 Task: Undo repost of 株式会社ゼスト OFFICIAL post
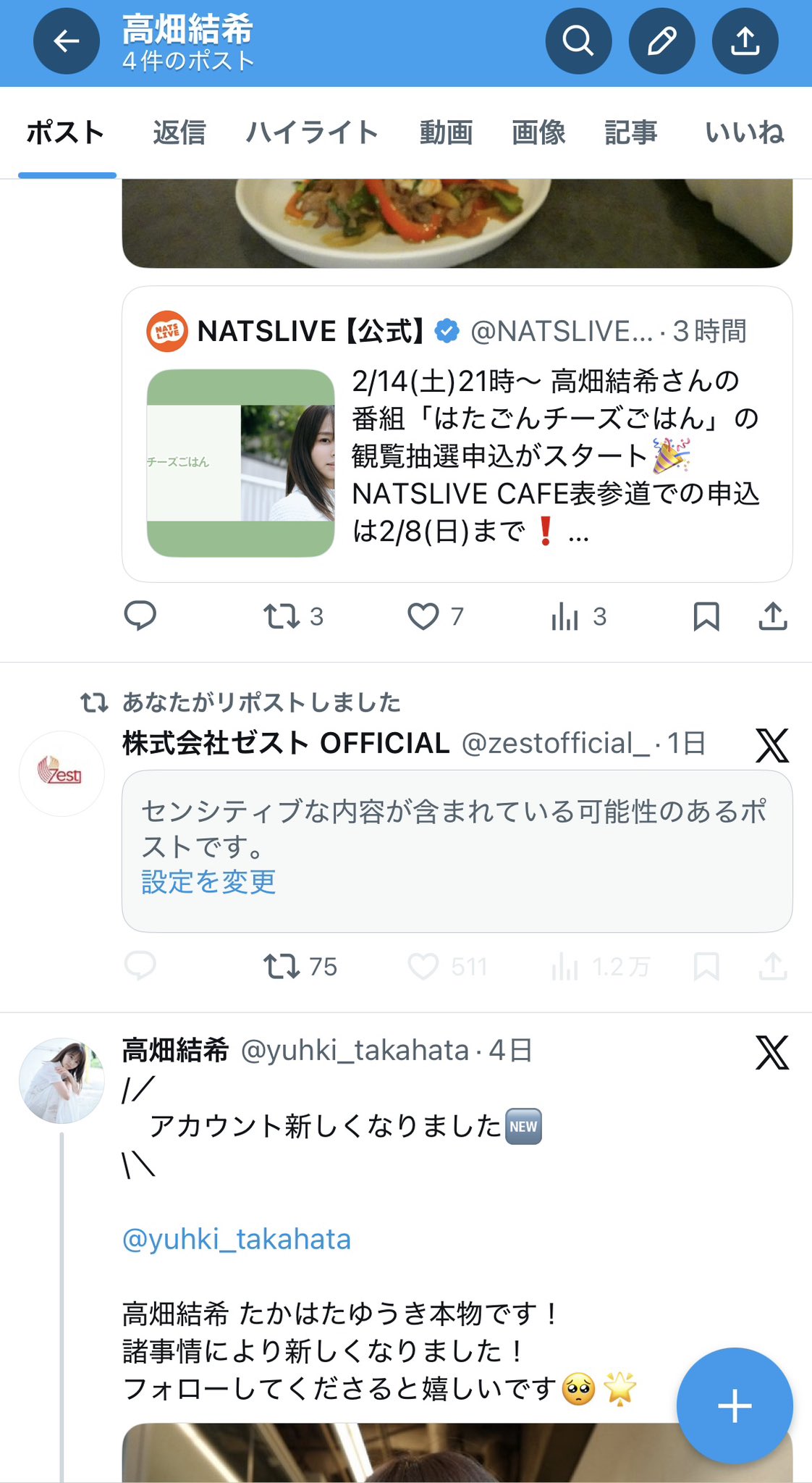tap(282, 966)
